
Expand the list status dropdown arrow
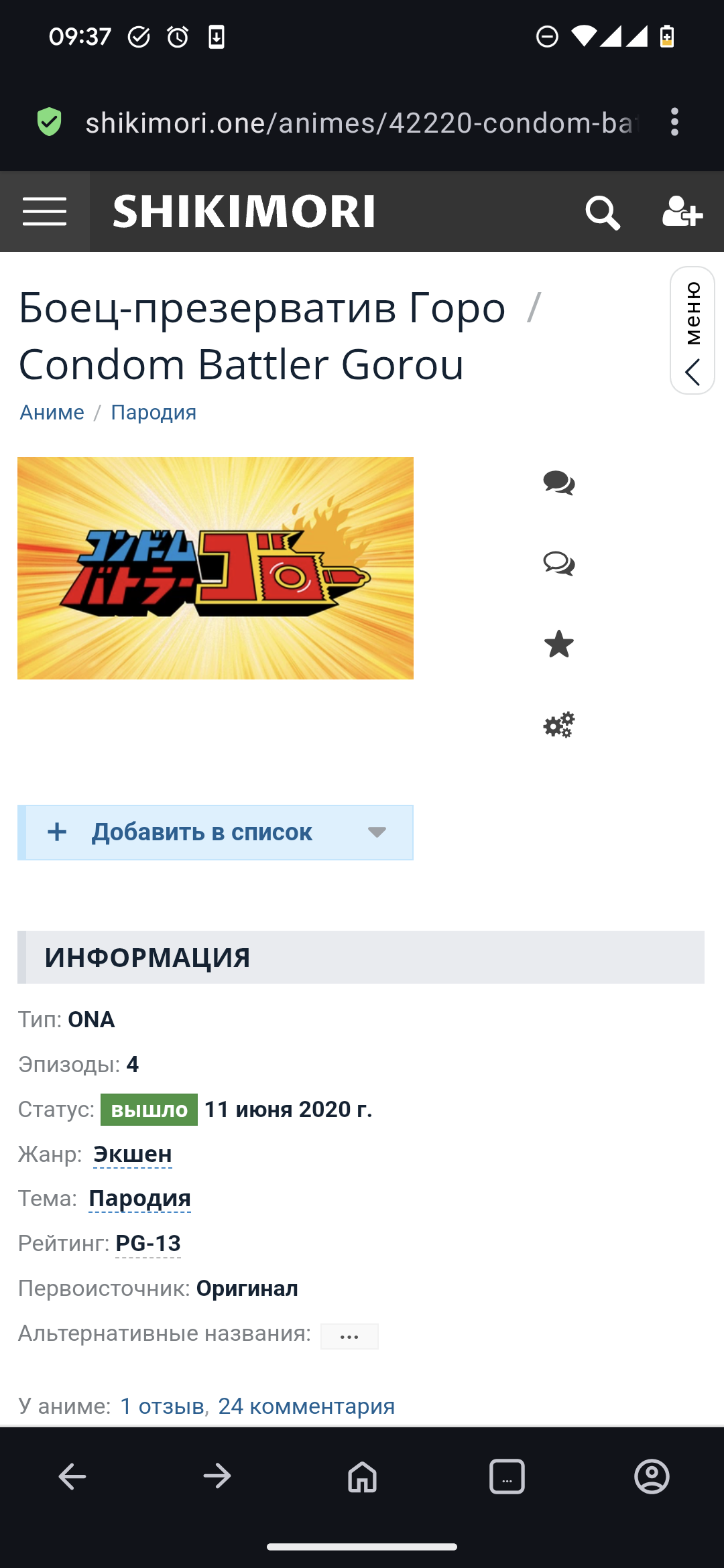[x=377, y=832]
